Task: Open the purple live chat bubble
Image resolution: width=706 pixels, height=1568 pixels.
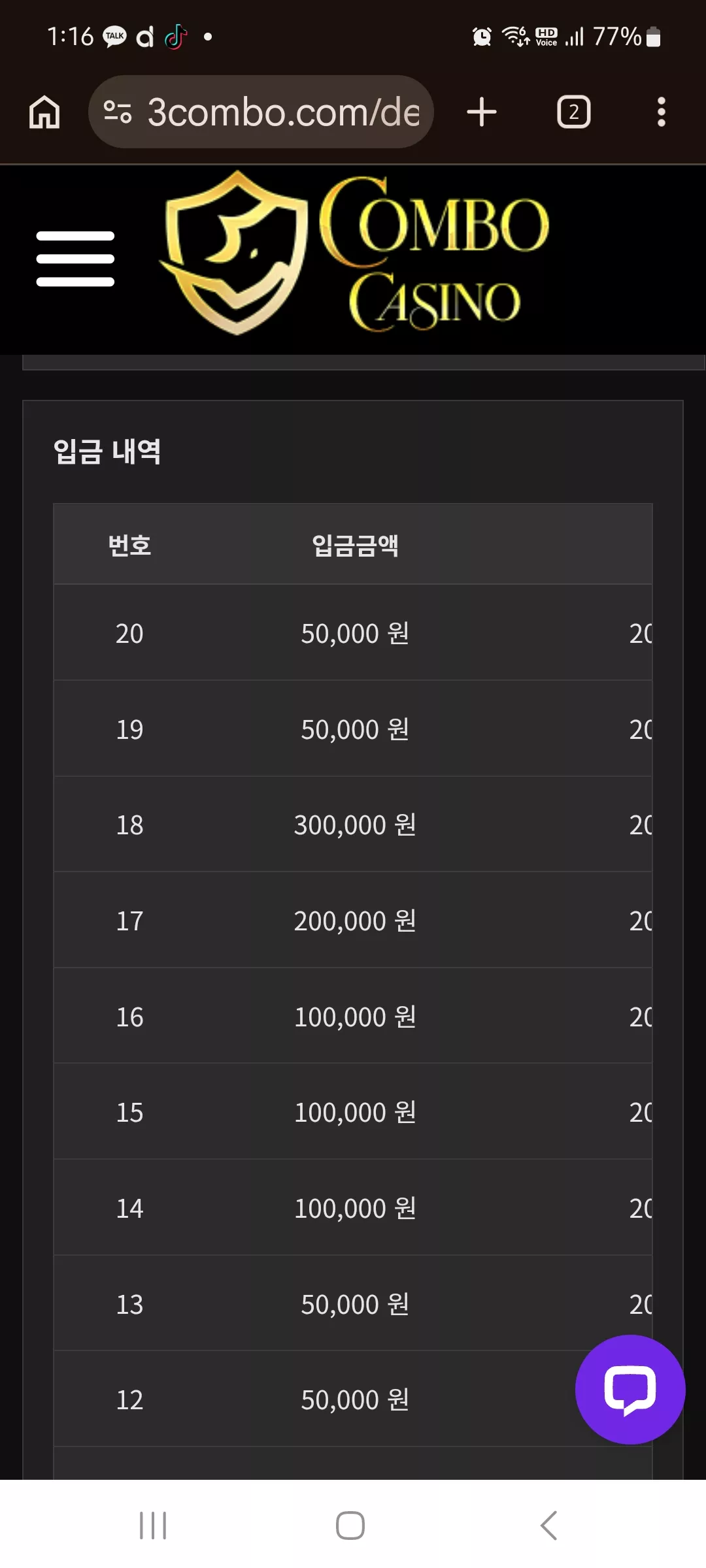Action: [x=630, y=1390]
